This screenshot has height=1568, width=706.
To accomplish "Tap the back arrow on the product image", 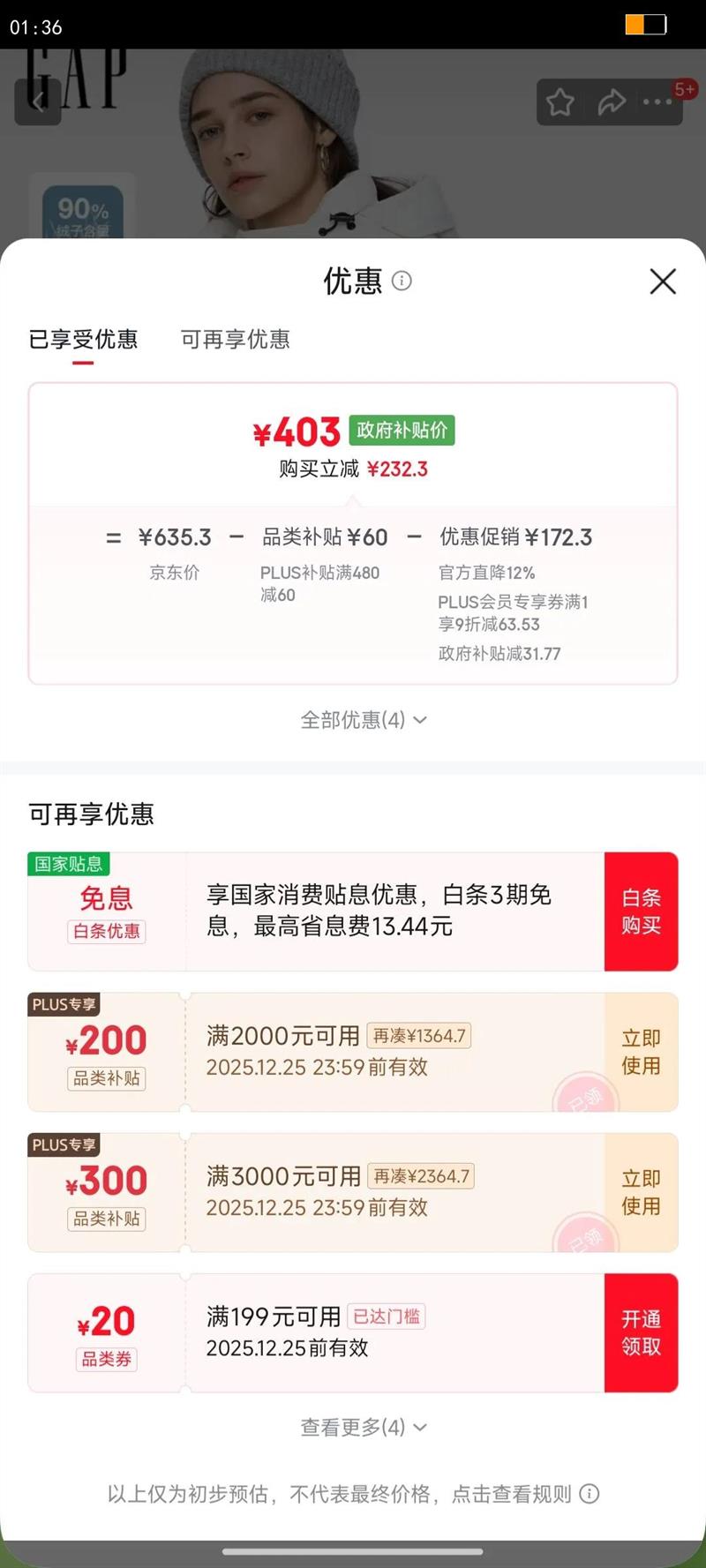I will pyautogui.click(x=39, y=101).
